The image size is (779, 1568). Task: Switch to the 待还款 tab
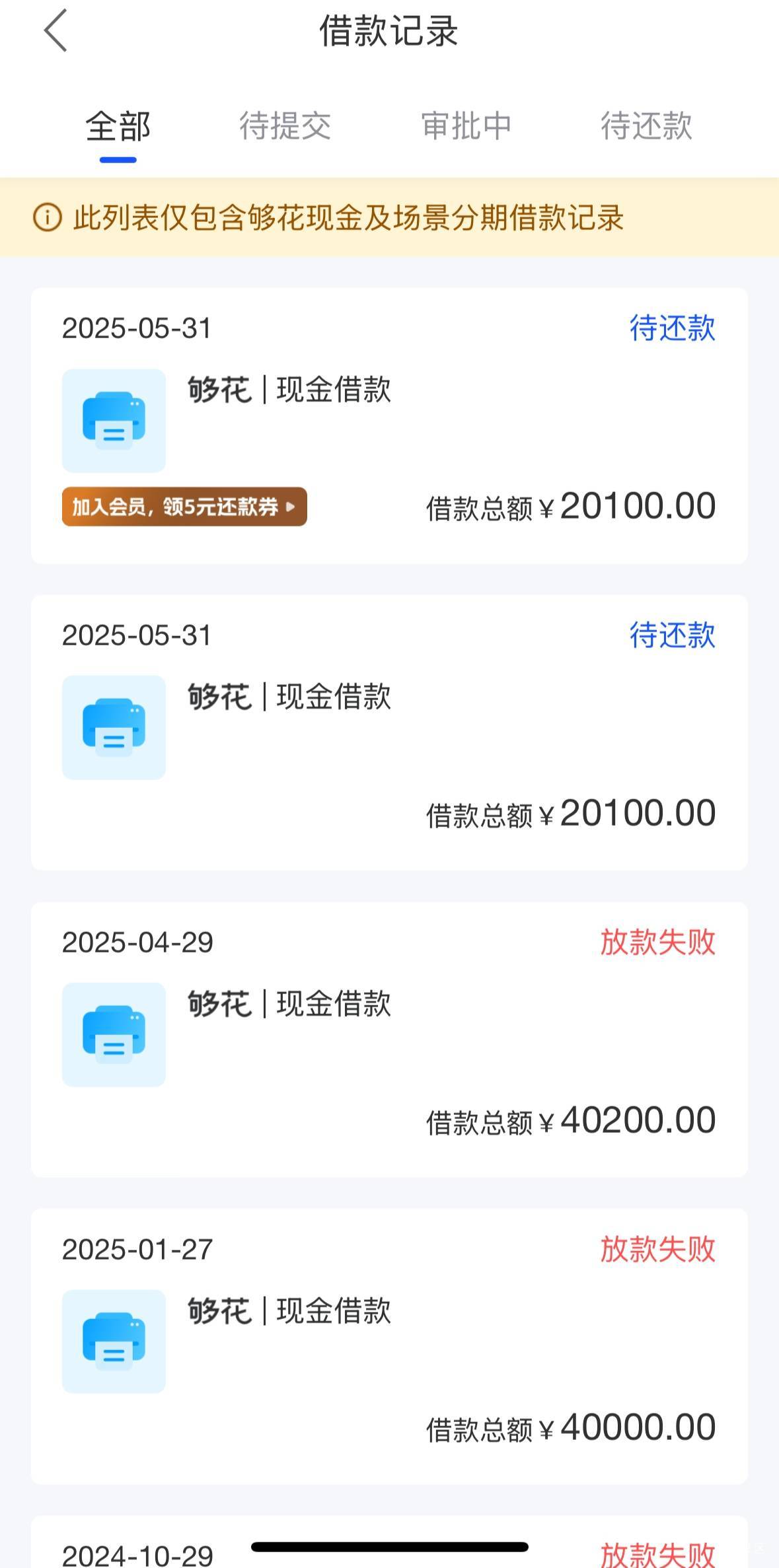646,126
